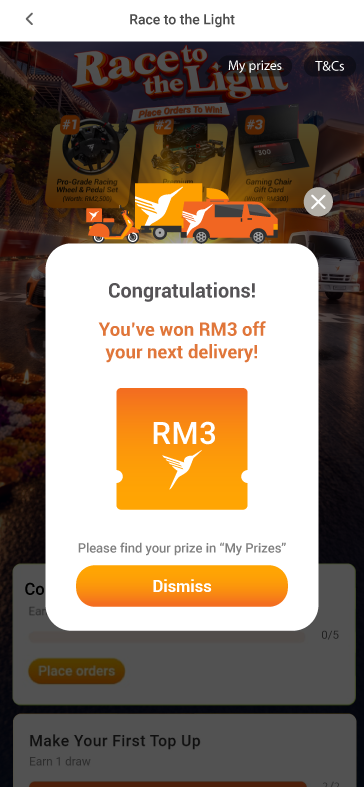Go back from Race to the Light

pyautogui.click(x=30, y=20)
